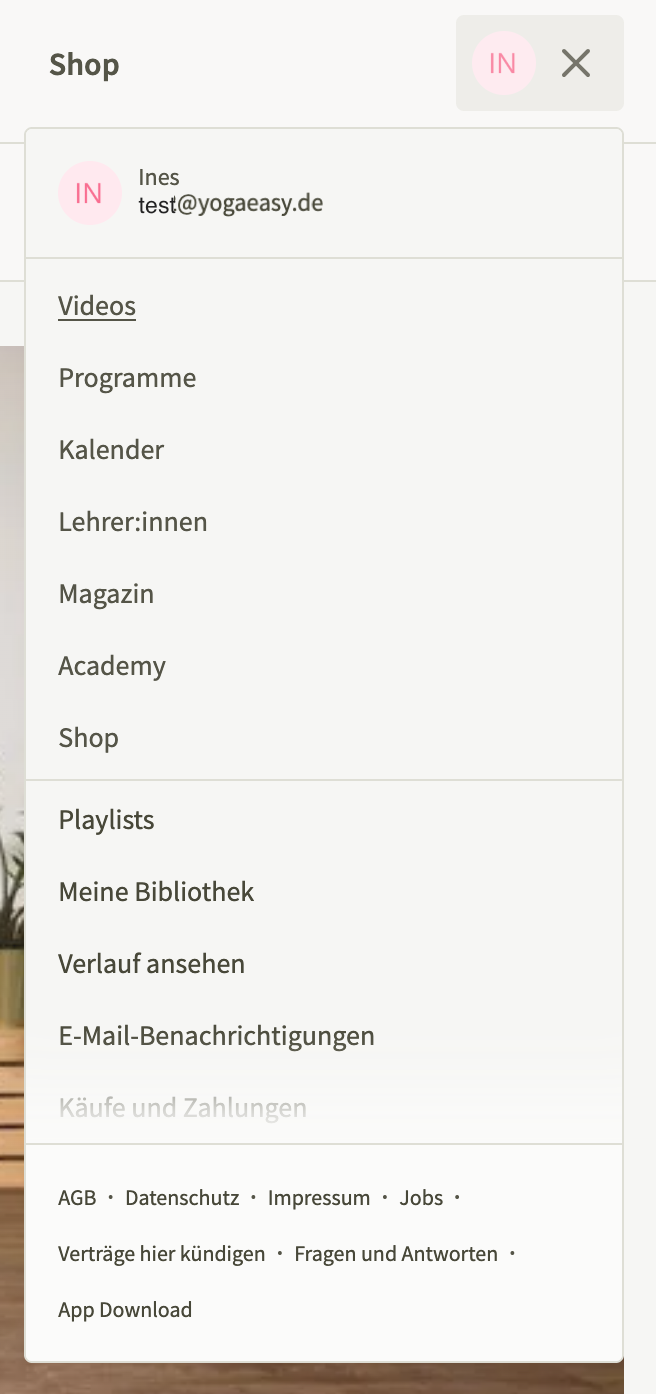Go to Academy
The height and width of the screenshot is (1394, 656).
112,666
